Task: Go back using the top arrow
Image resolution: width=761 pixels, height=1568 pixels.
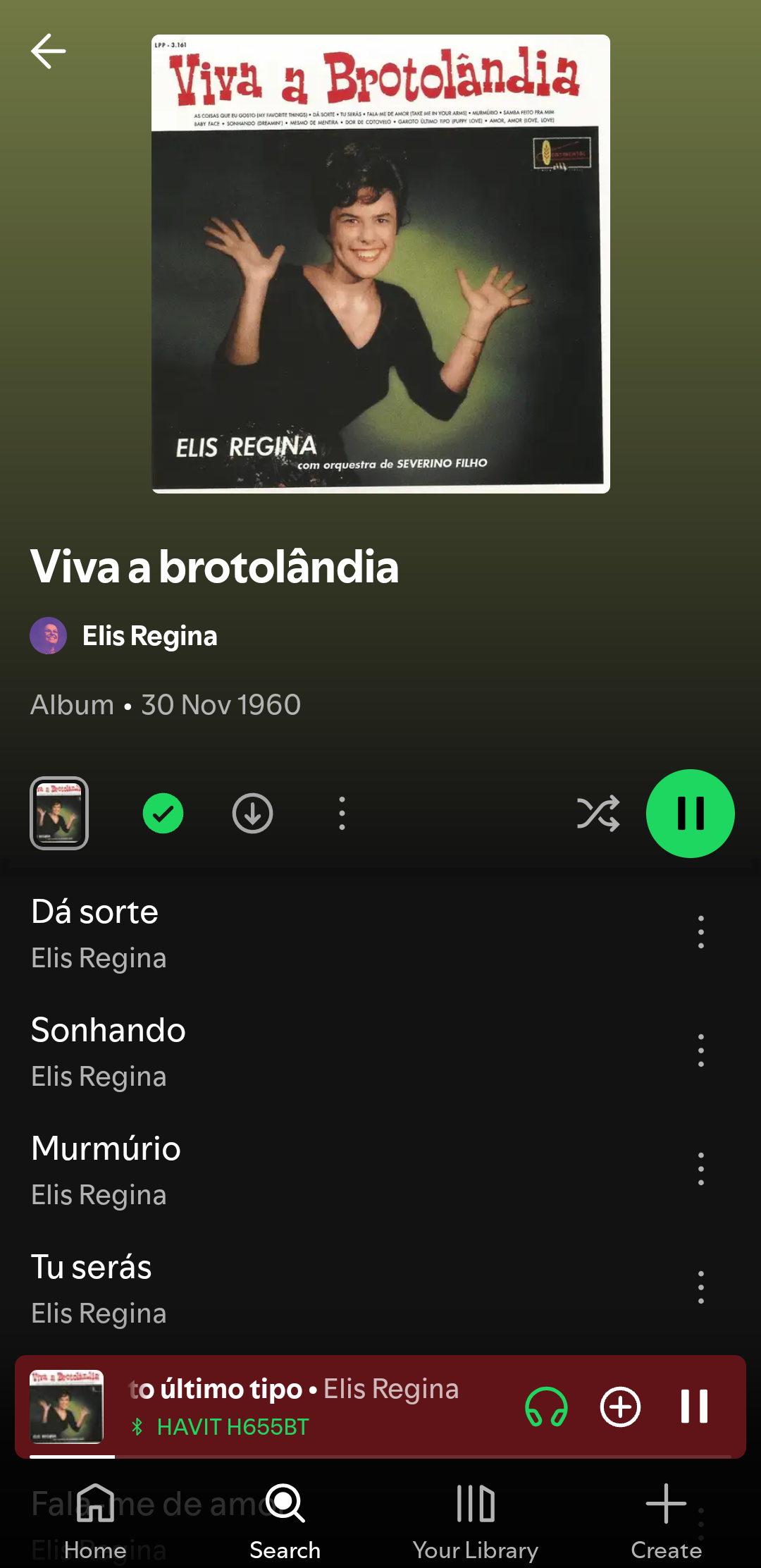Action: pos(49,51)
